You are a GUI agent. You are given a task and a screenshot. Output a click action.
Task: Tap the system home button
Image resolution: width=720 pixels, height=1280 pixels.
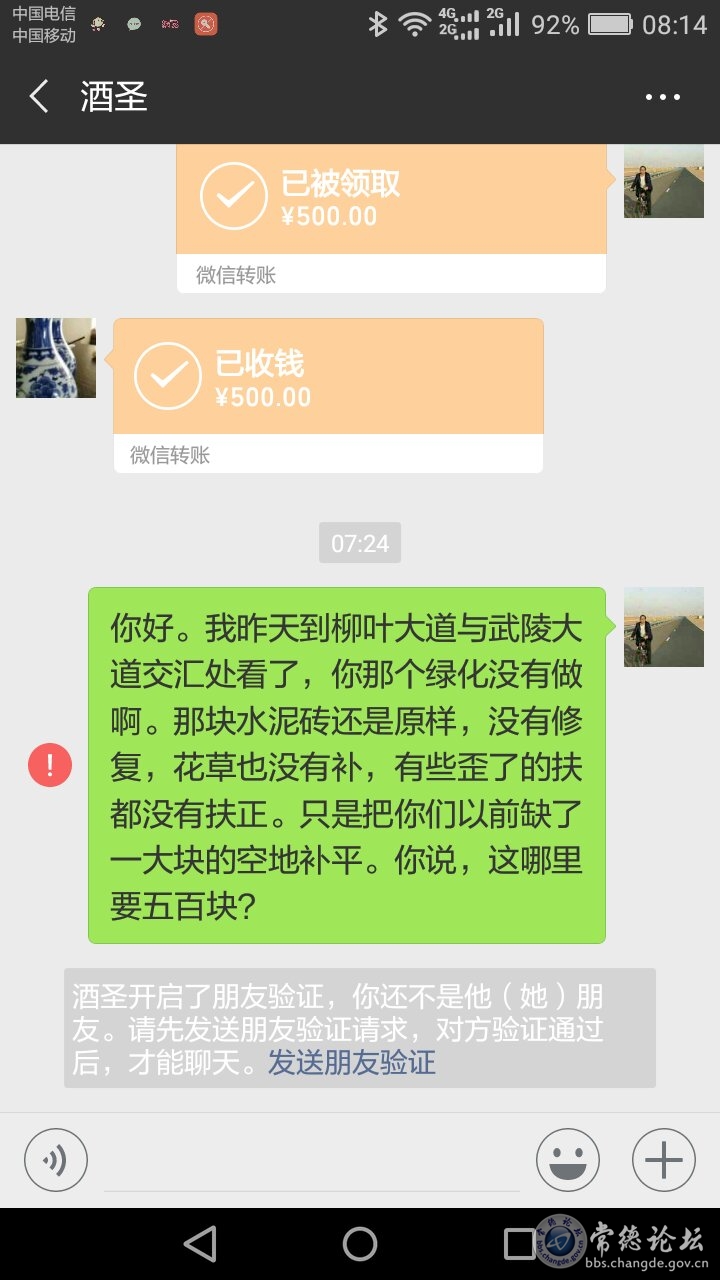coord(360,1244)
